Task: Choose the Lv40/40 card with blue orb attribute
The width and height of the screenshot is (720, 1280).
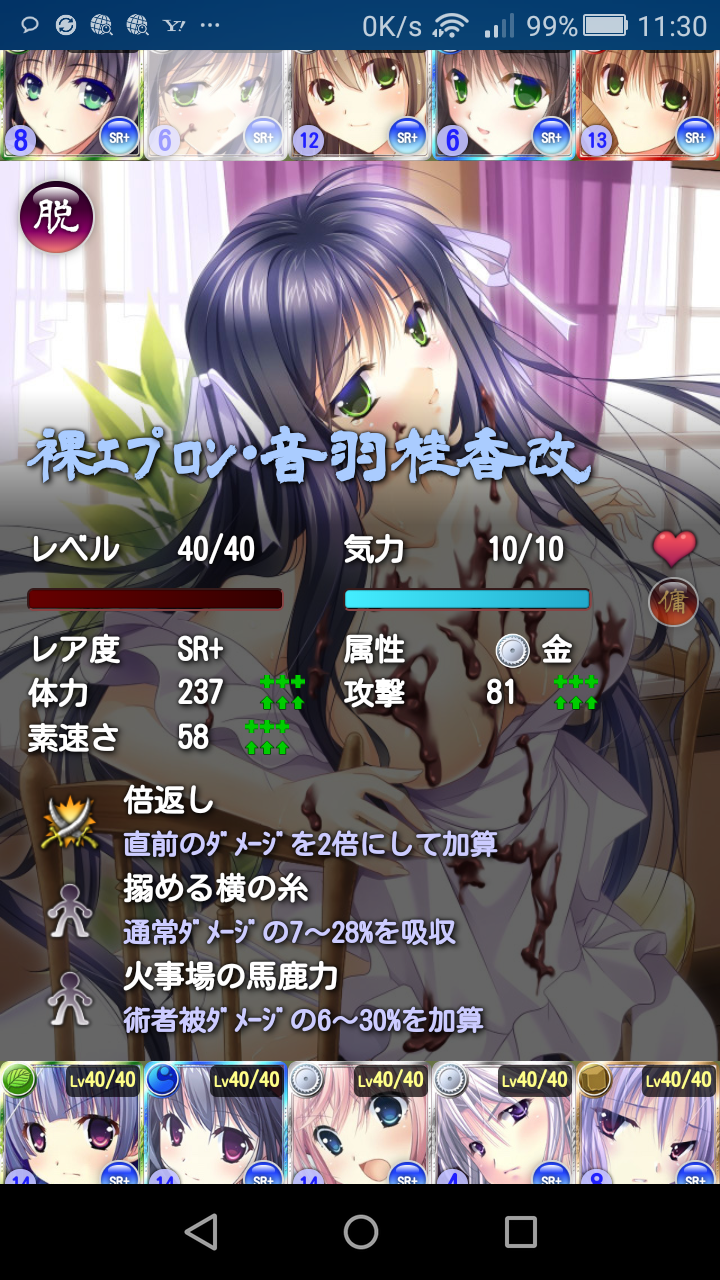Action: pyautogui.click(x=215, y=1122)
